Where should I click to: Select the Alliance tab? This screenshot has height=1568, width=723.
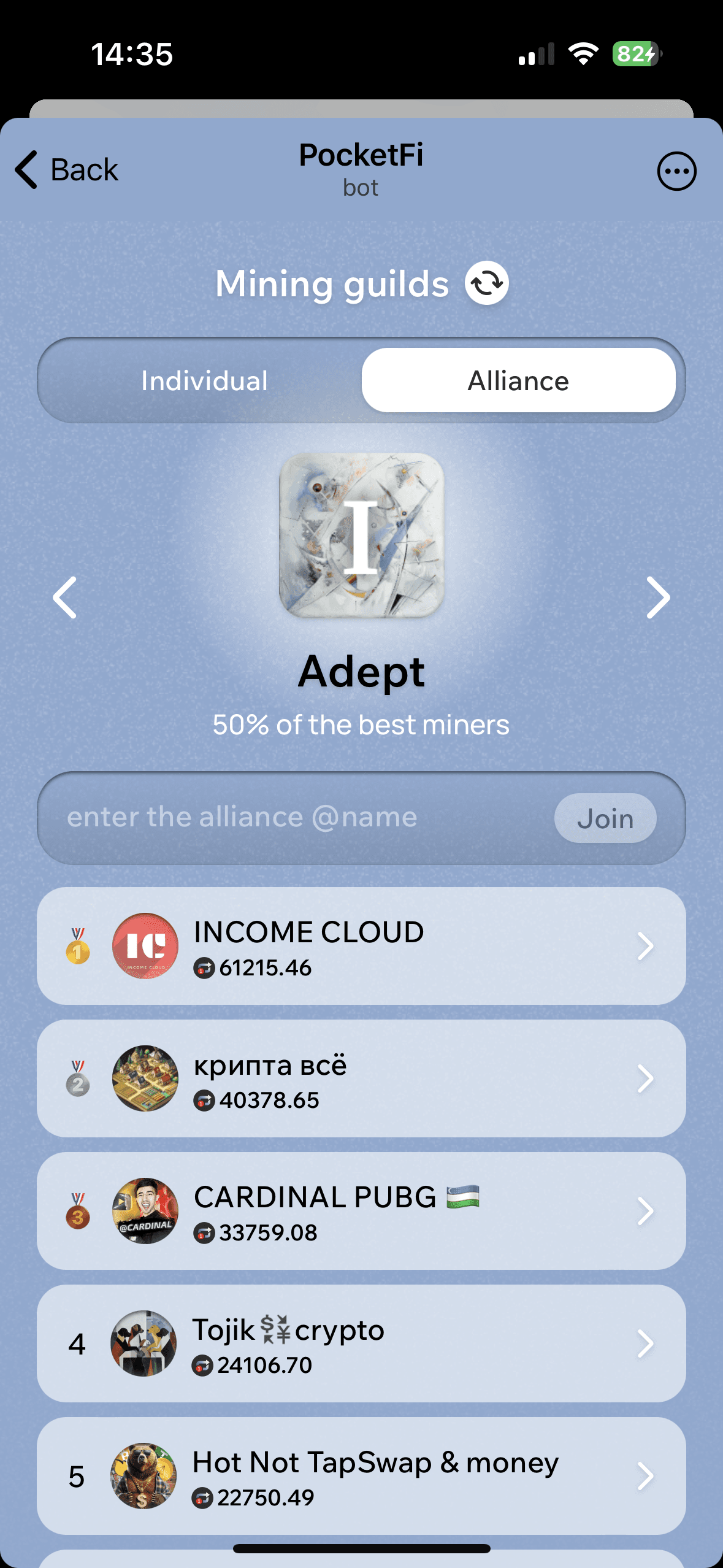tap(518, 381)
